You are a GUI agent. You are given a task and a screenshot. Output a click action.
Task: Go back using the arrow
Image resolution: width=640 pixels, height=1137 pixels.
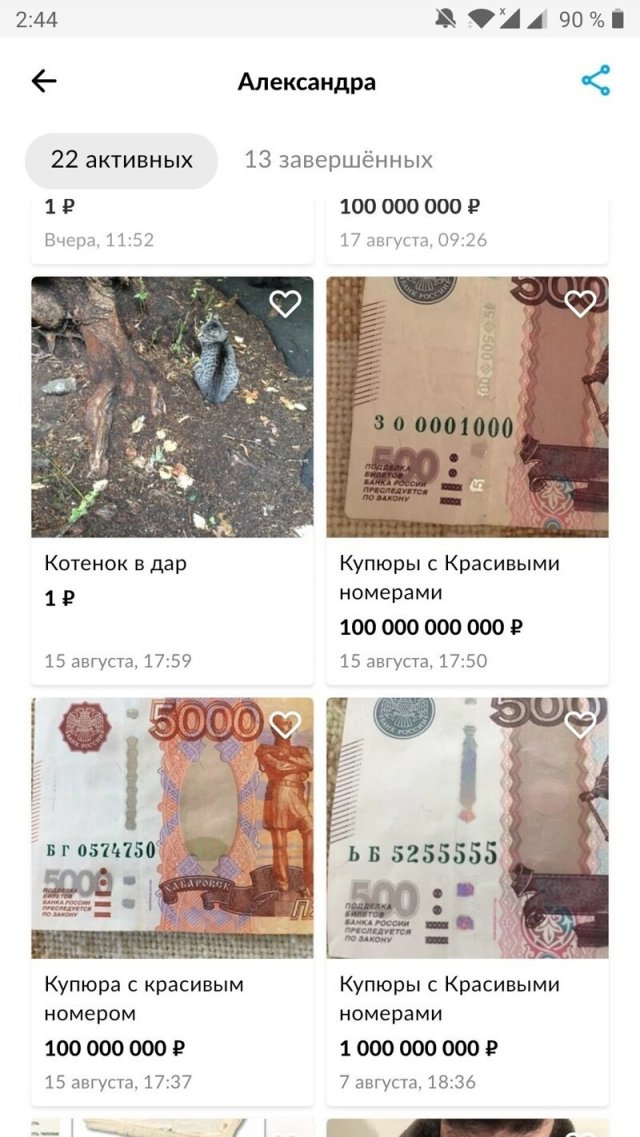click(44, 81)
